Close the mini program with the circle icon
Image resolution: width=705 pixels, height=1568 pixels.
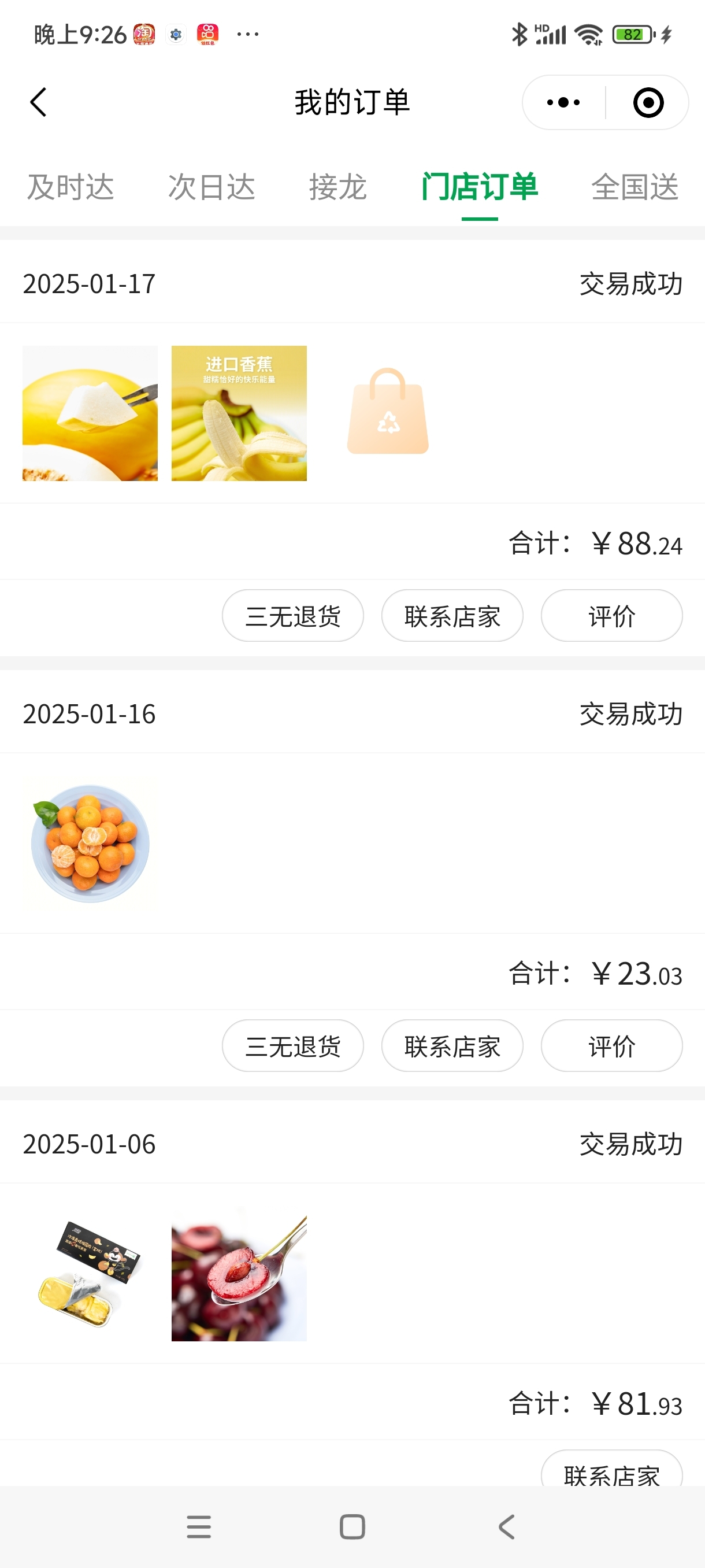(x=648, y=102)
